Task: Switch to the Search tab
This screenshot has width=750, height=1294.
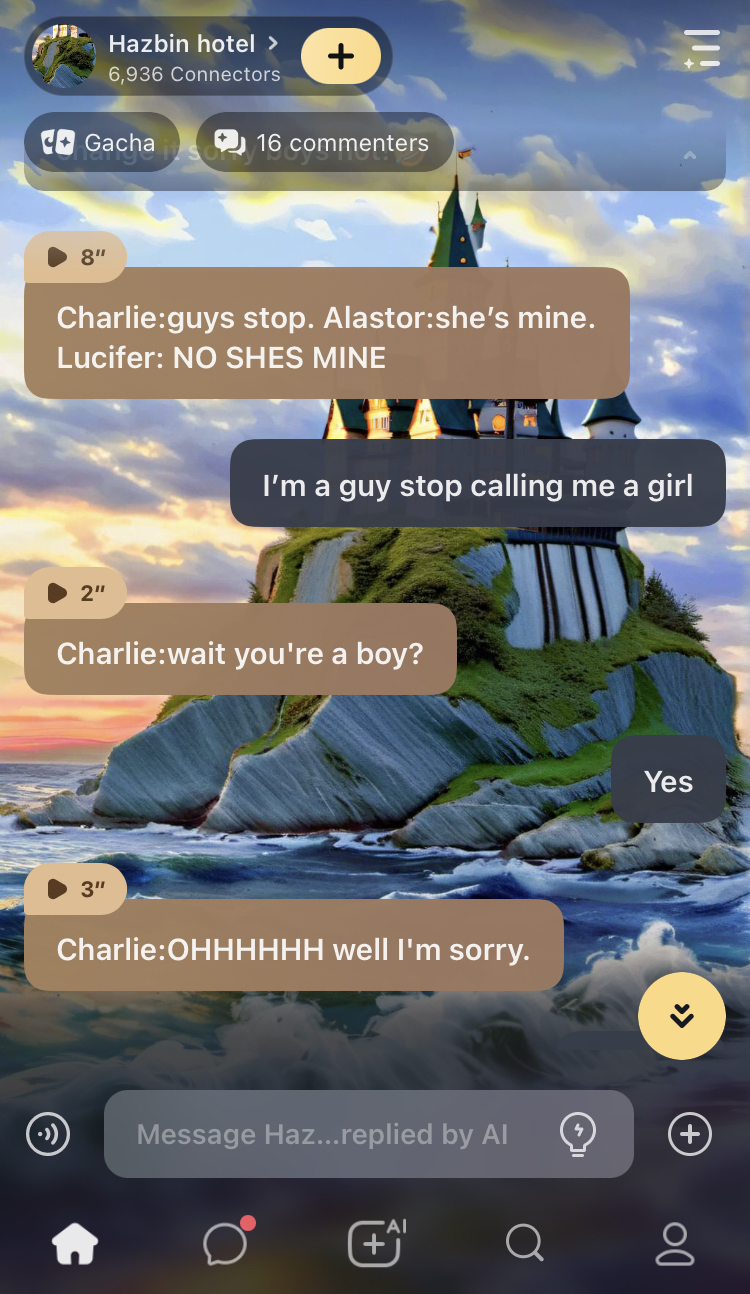Action: (524, 1244)
